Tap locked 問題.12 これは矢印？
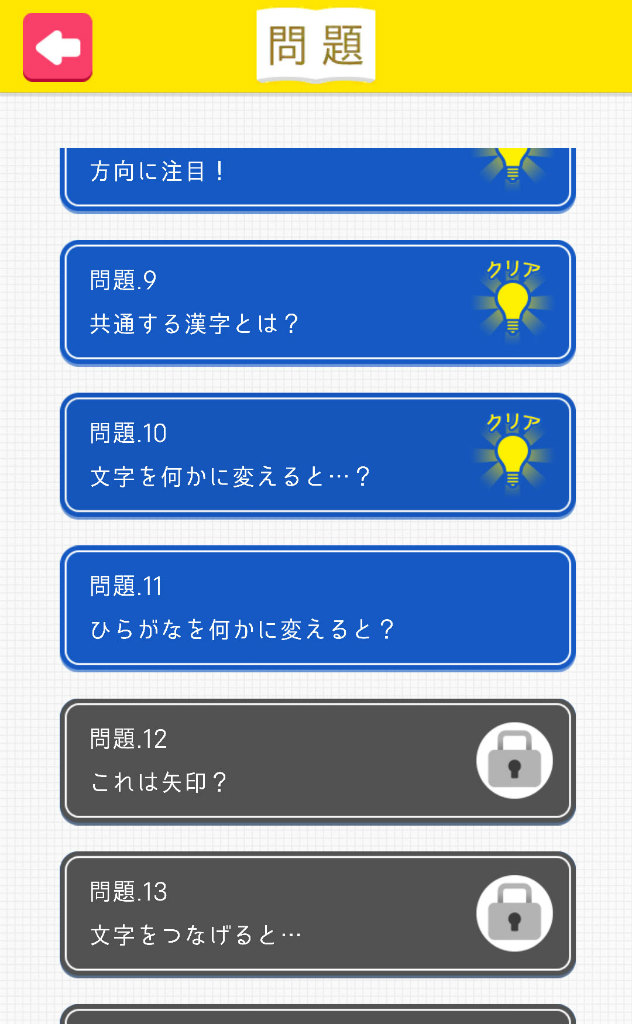This screenshot has height=1024, width=632. pos(316,760)
